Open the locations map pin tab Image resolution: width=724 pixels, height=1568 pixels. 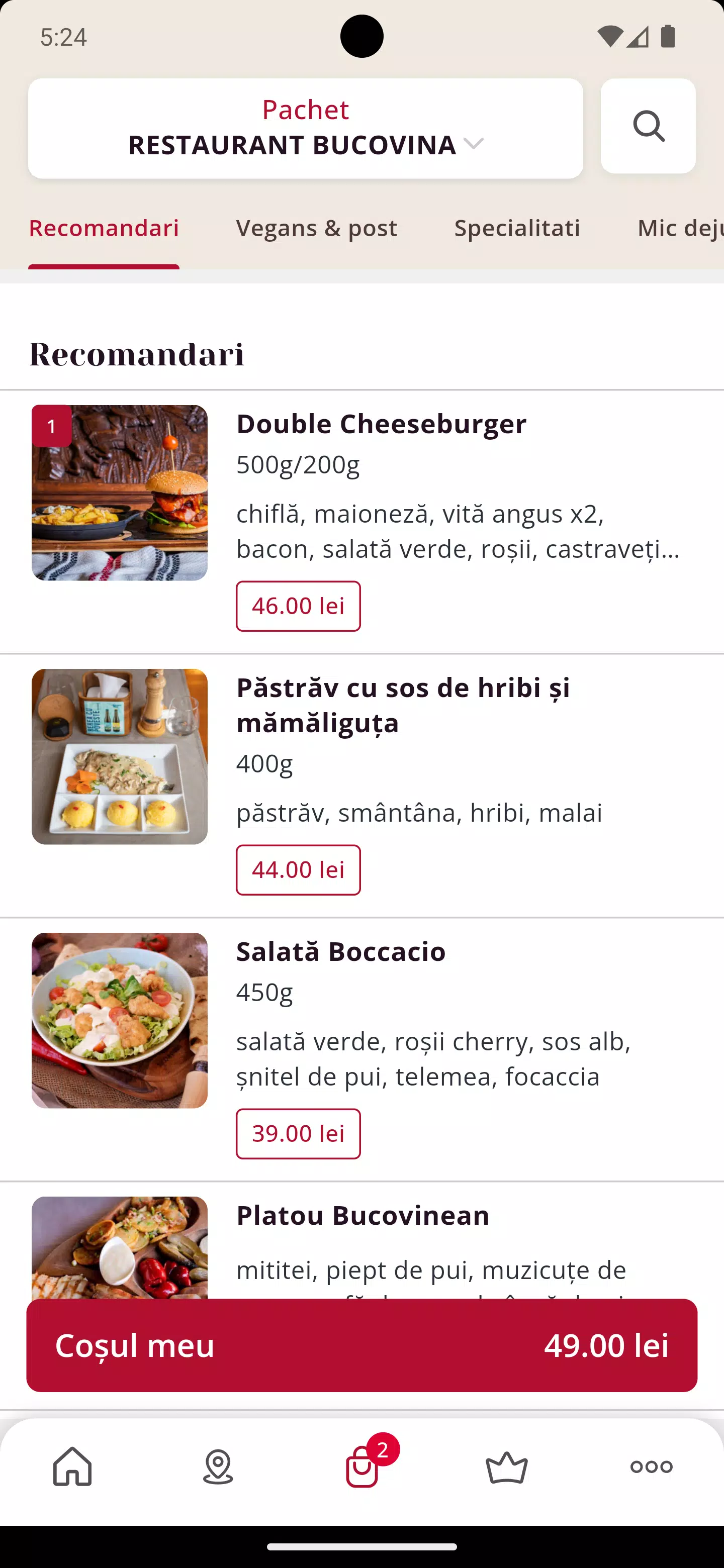pyautogui.click(x=217, y=1467)
